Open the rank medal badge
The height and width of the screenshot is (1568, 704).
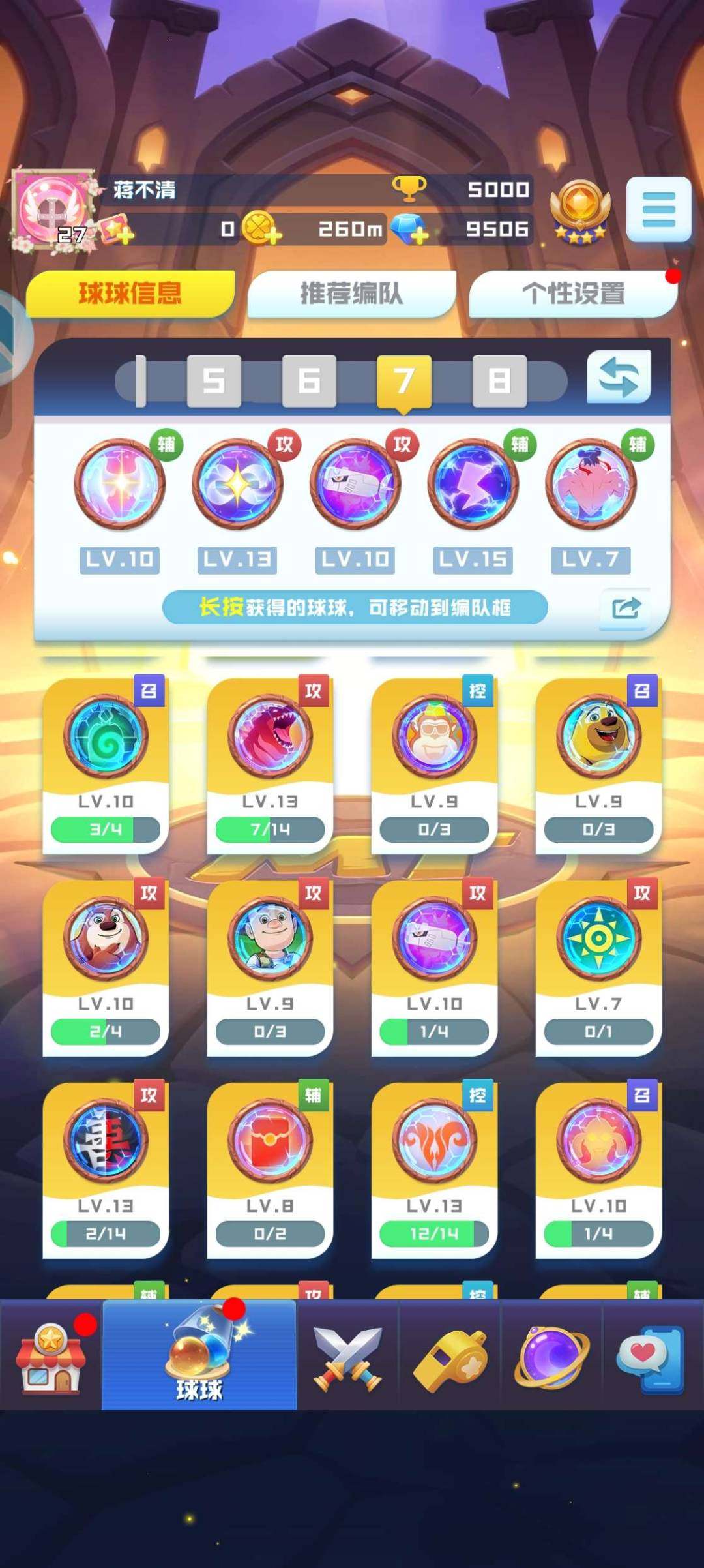[x=579, y=211]
